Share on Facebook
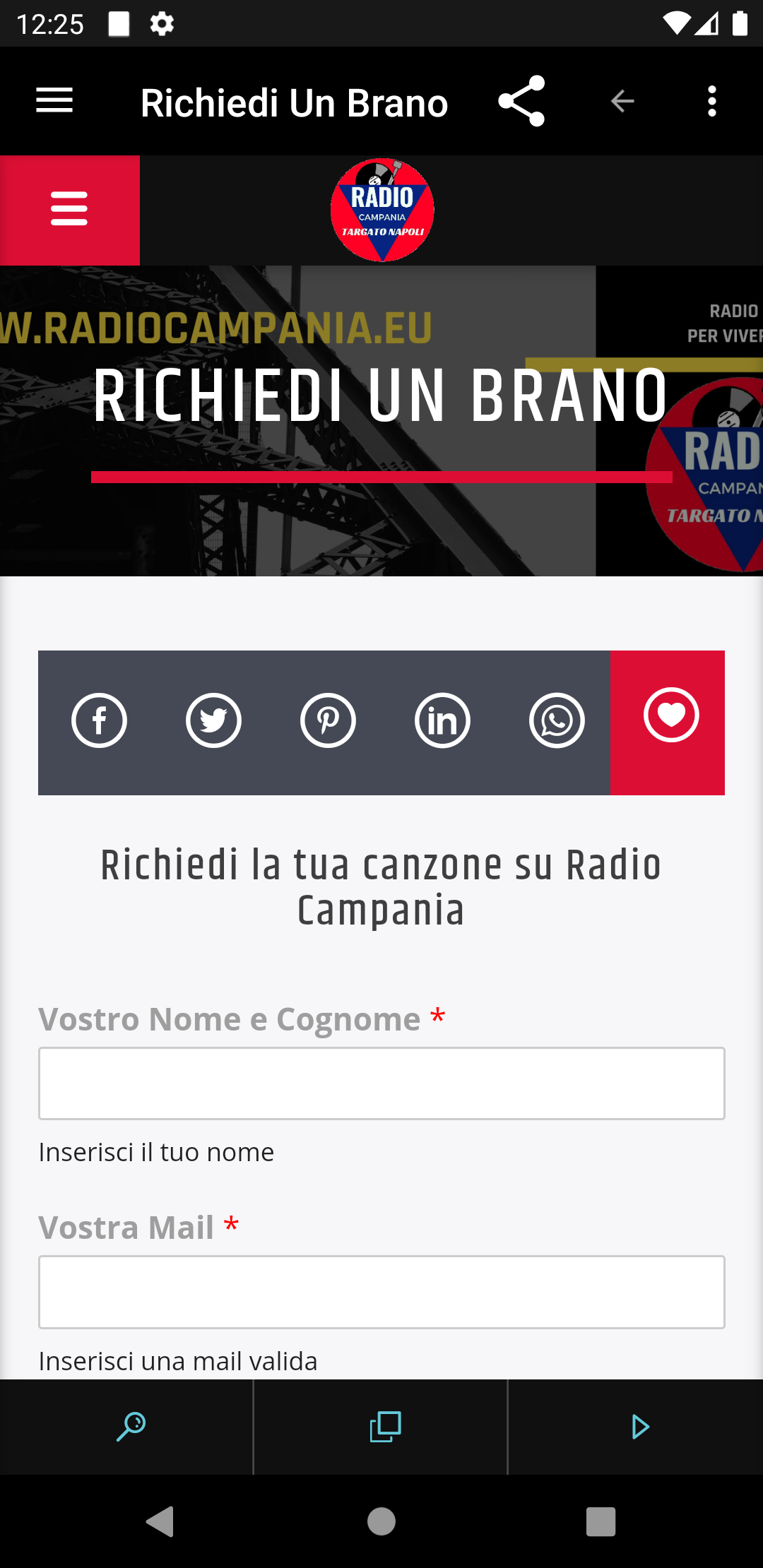Viewport: 763px width, 1568px height. coord(99,721)
